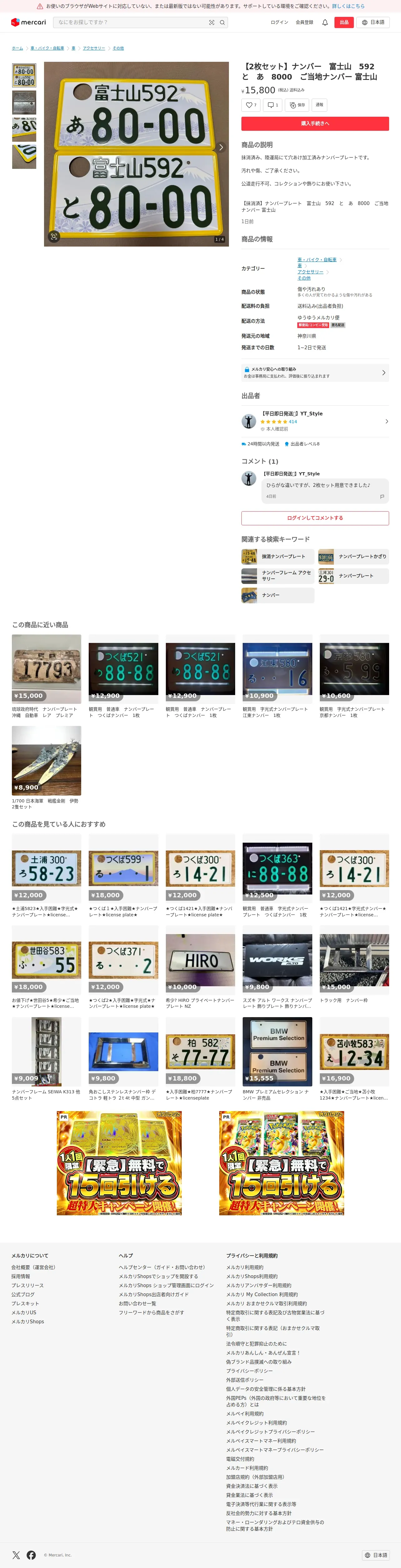The width and height of the screenshot is (401, 1568).
Task: Open seller YT_Style profile row
Action: pyautogui.click(x=314, y=421)
